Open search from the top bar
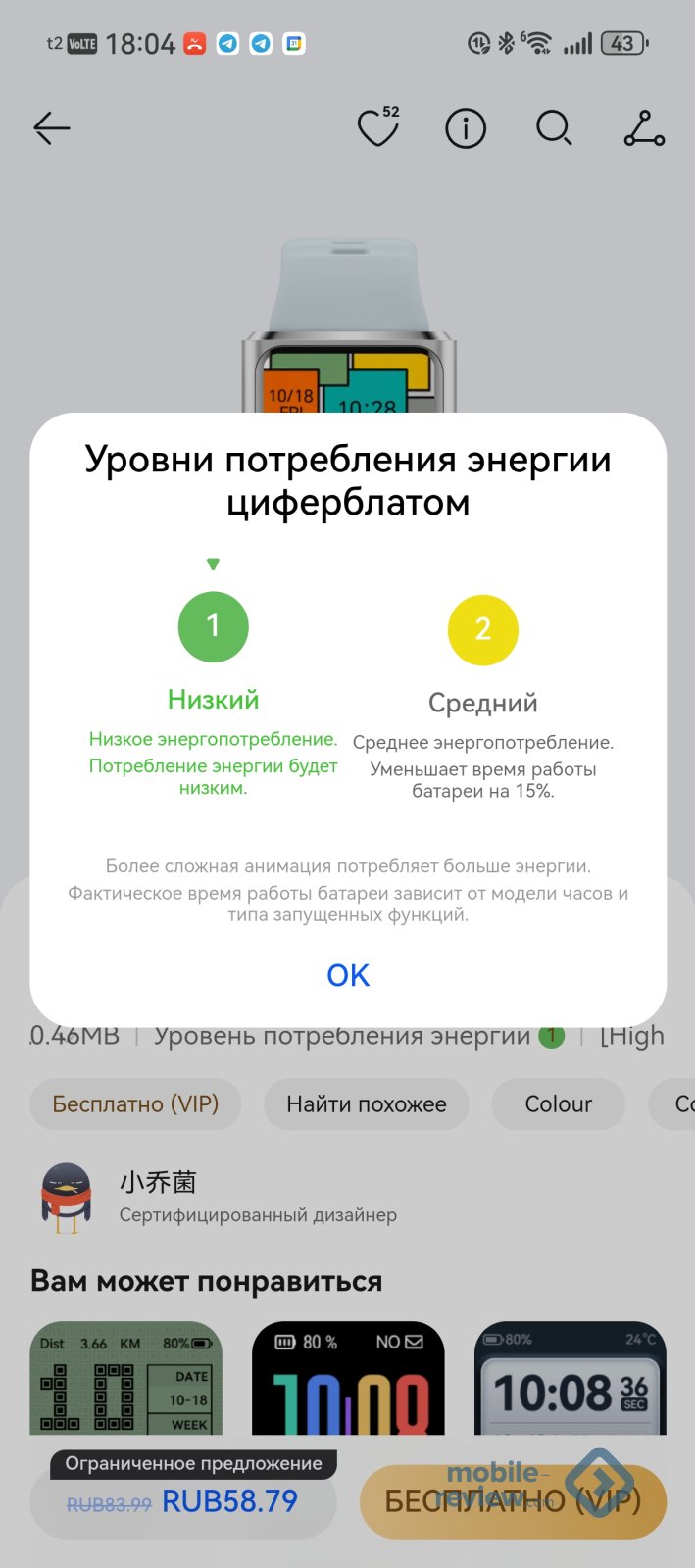 554,128
